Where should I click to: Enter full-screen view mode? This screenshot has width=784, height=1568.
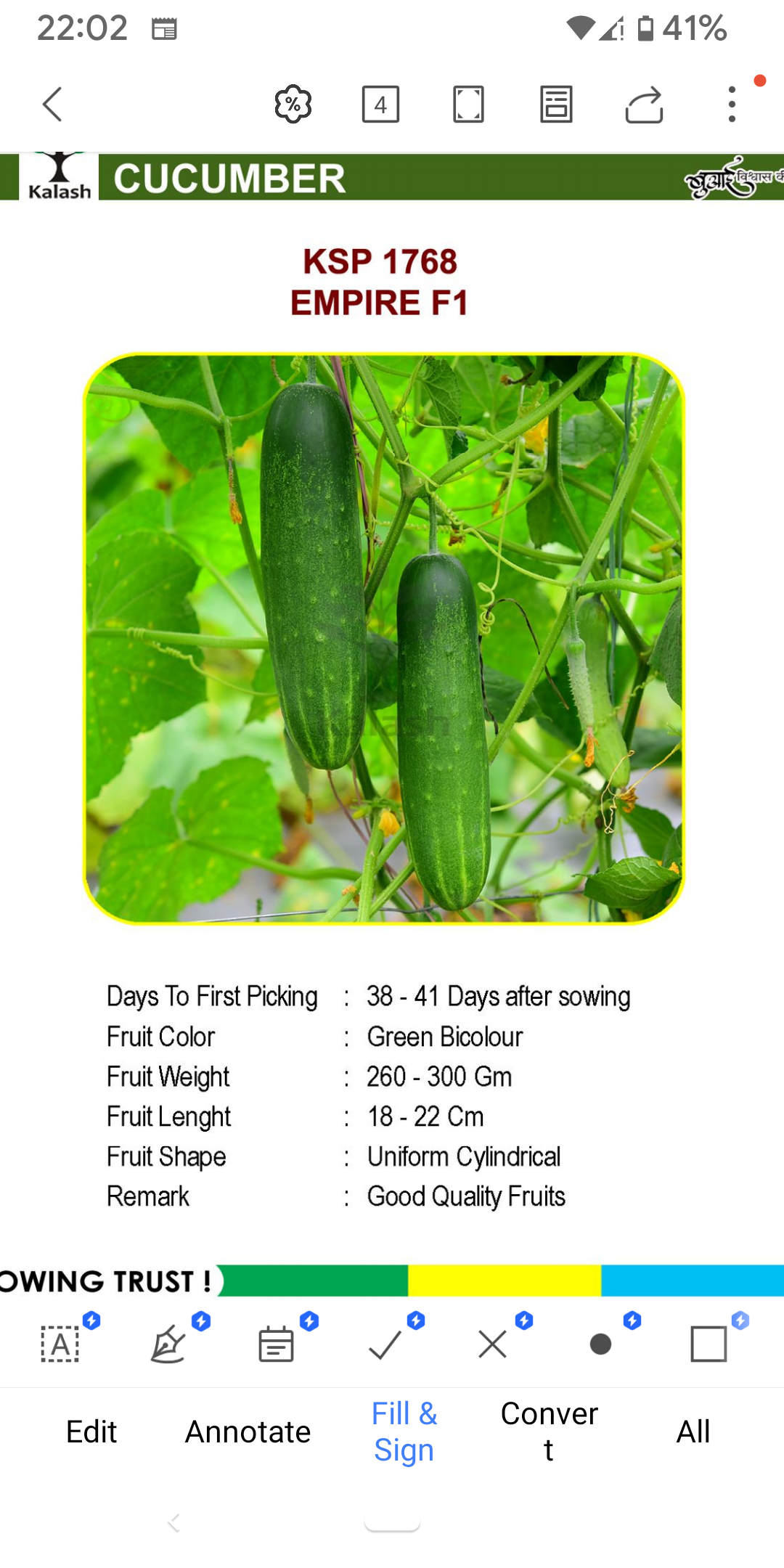coord(468,105)
